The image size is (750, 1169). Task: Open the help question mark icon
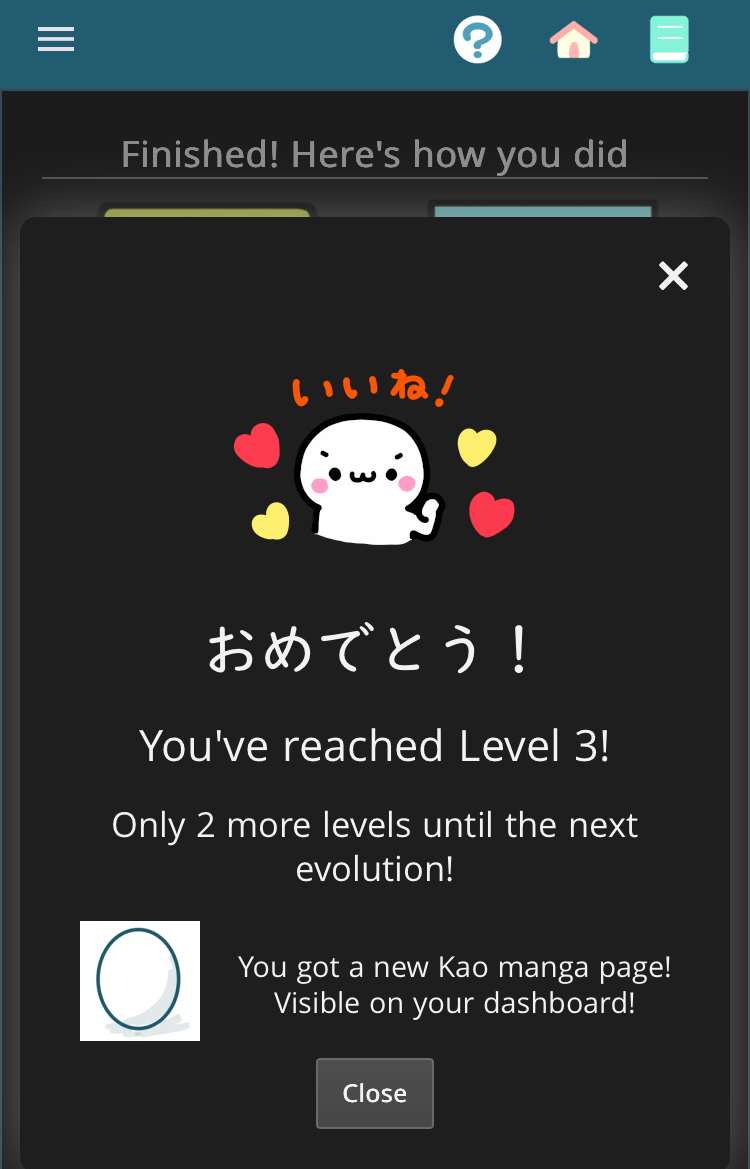tap(477, 40)
